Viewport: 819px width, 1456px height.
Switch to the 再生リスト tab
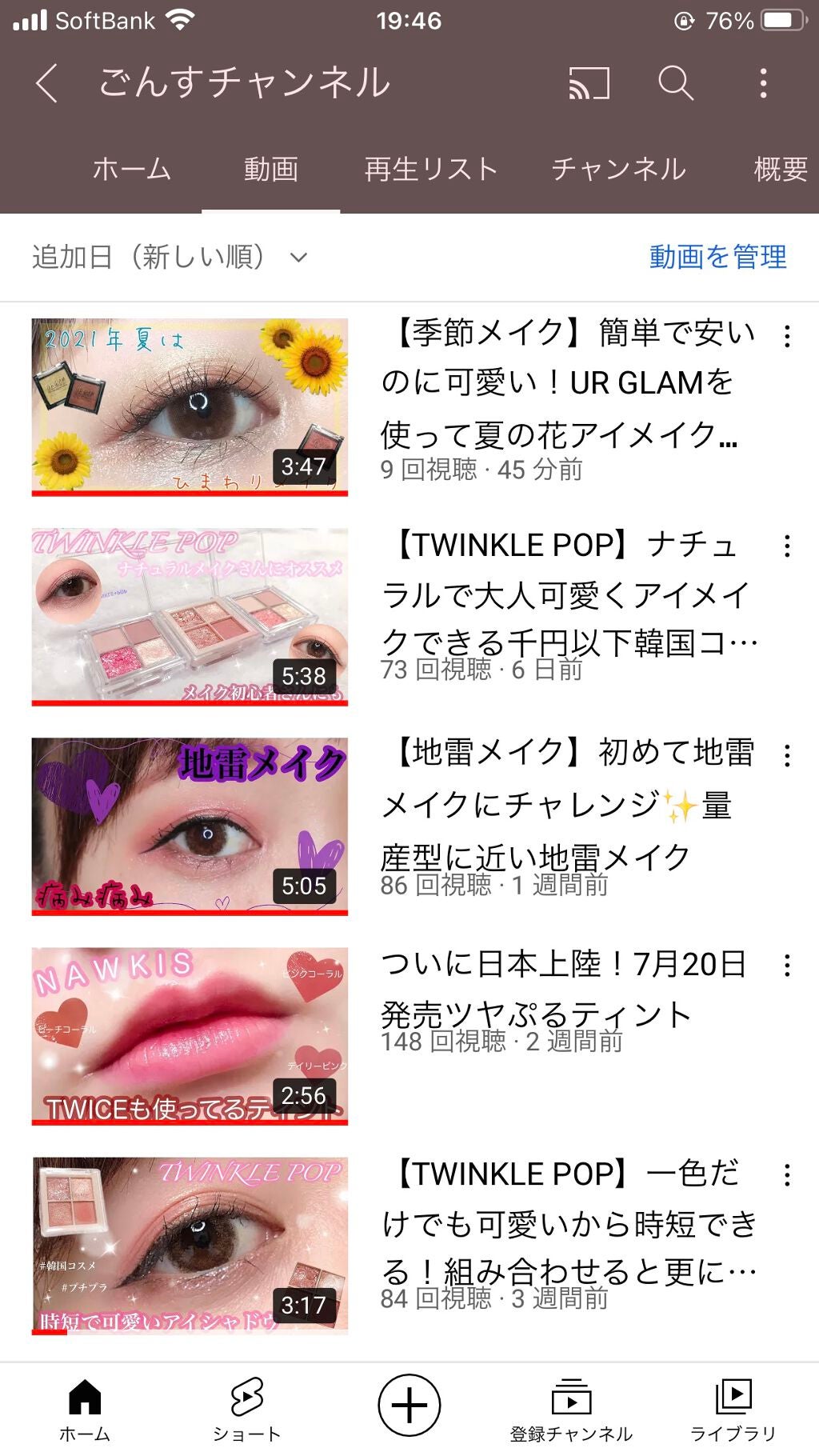430,169
